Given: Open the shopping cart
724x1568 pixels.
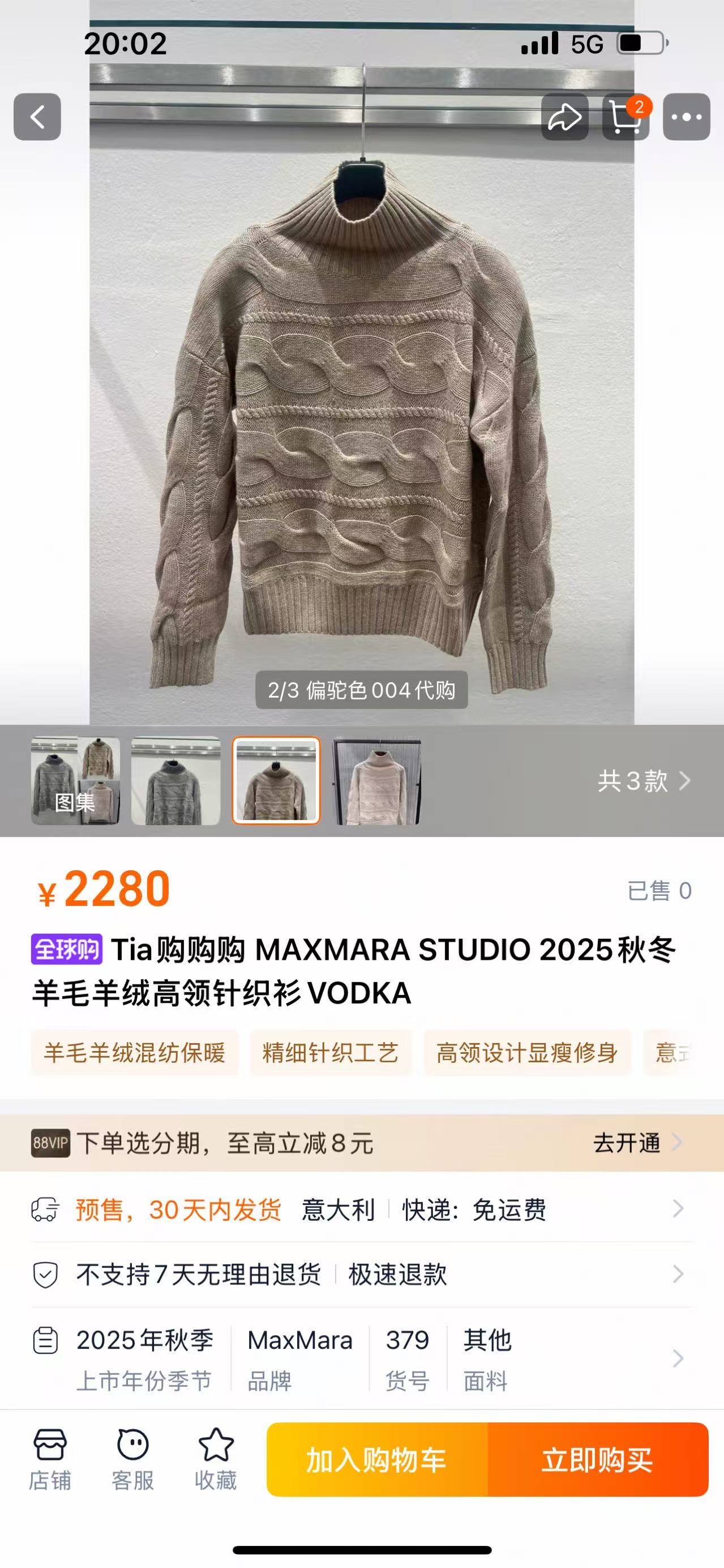Looking at the screenshot, I should 626,117.
